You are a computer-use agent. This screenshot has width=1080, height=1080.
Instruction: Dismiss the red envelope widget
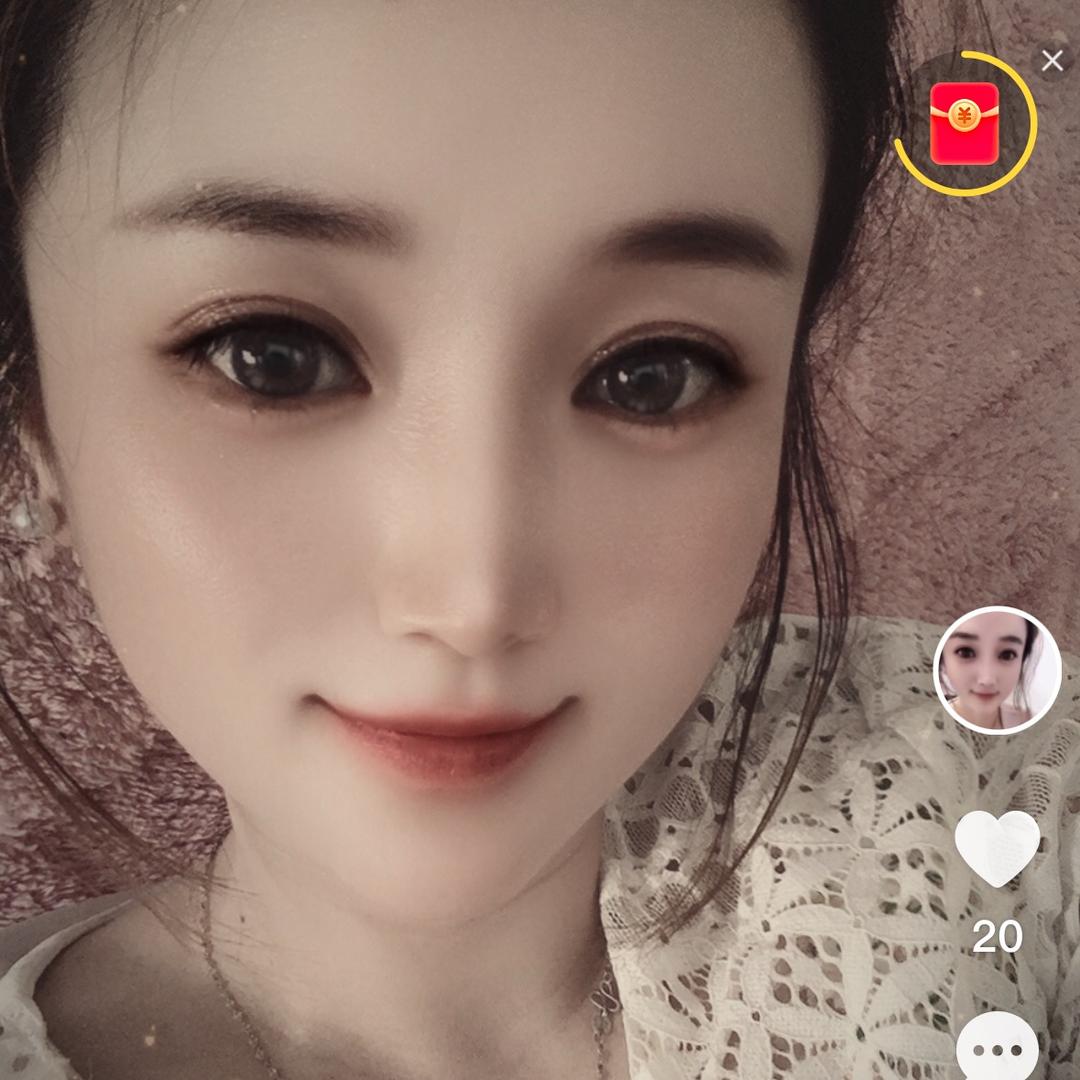pyautogui.click(x=1052, y=61)
